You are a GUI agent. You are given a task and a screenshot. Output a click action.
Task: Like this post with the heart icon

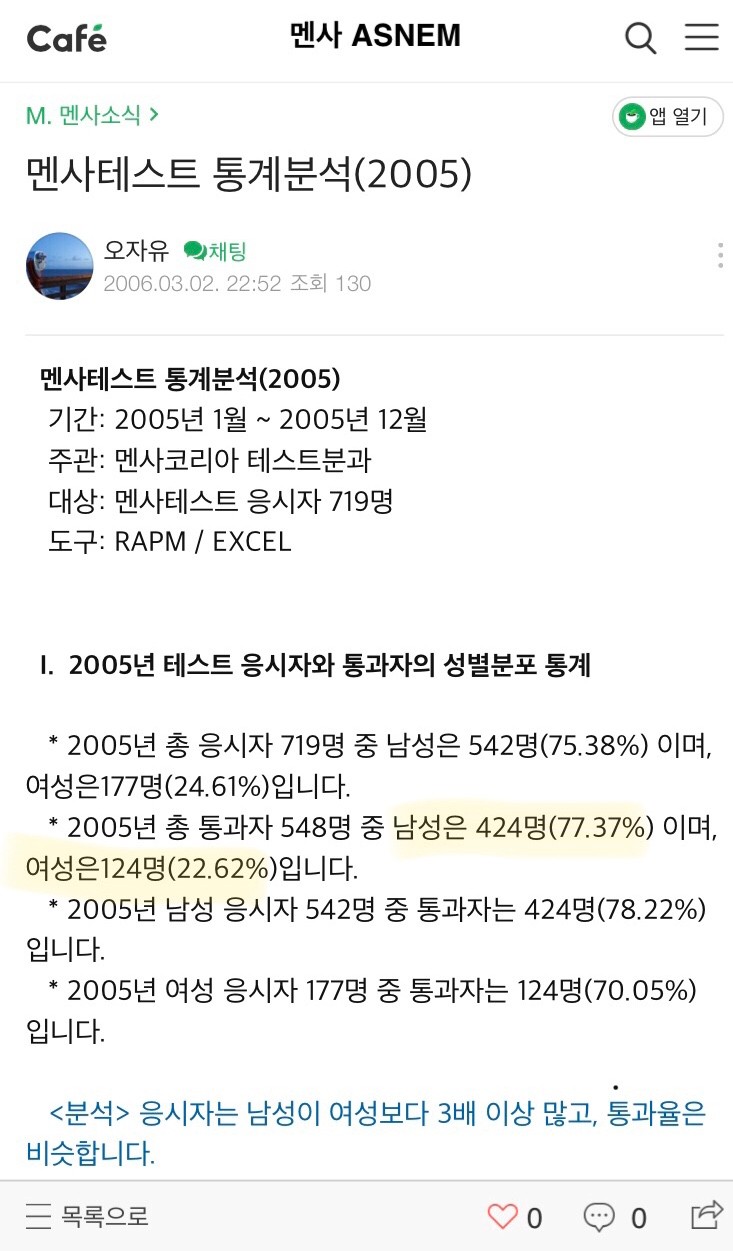503,1217
